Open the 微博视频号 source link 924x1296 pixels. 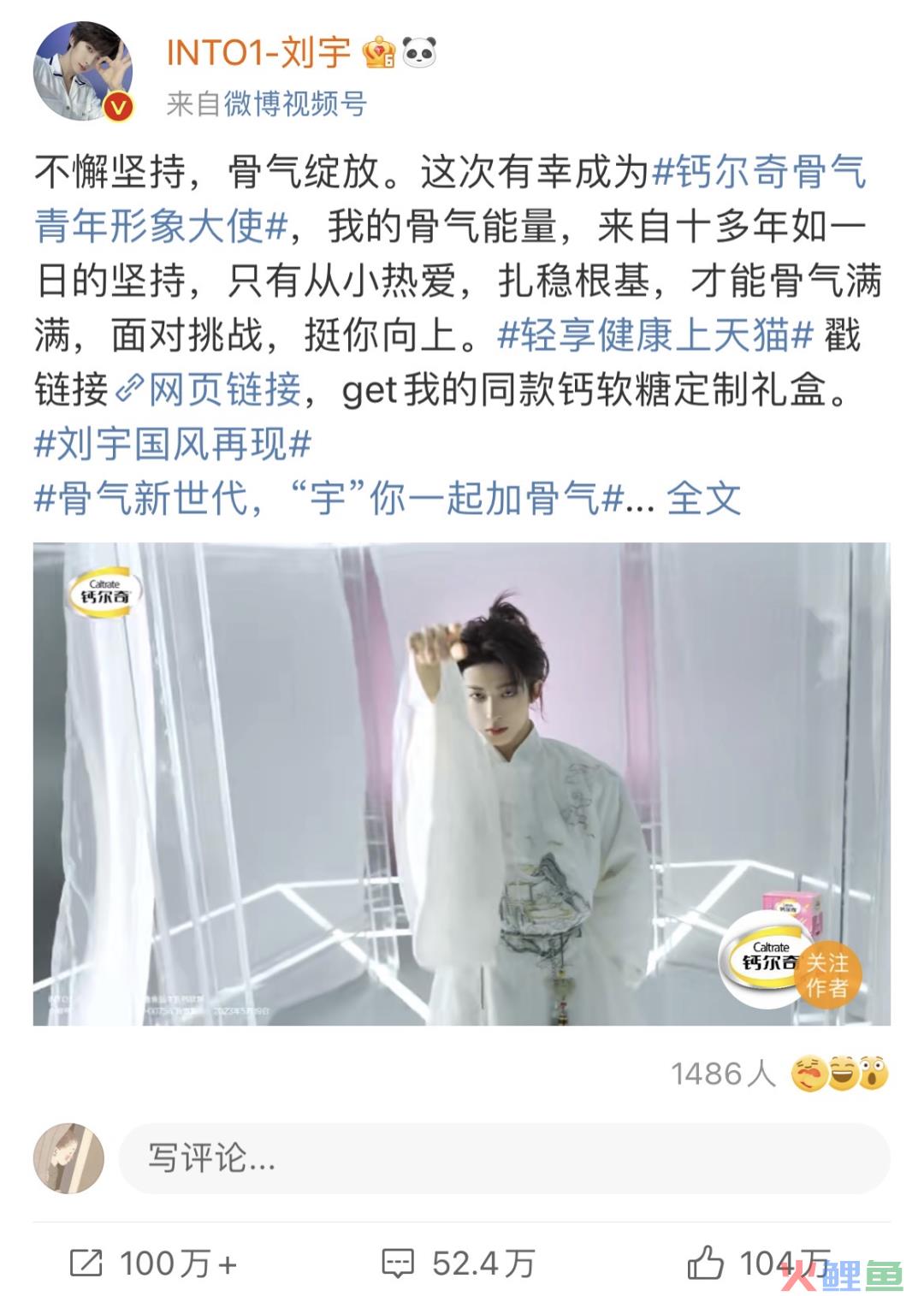[x=295, y=104]
